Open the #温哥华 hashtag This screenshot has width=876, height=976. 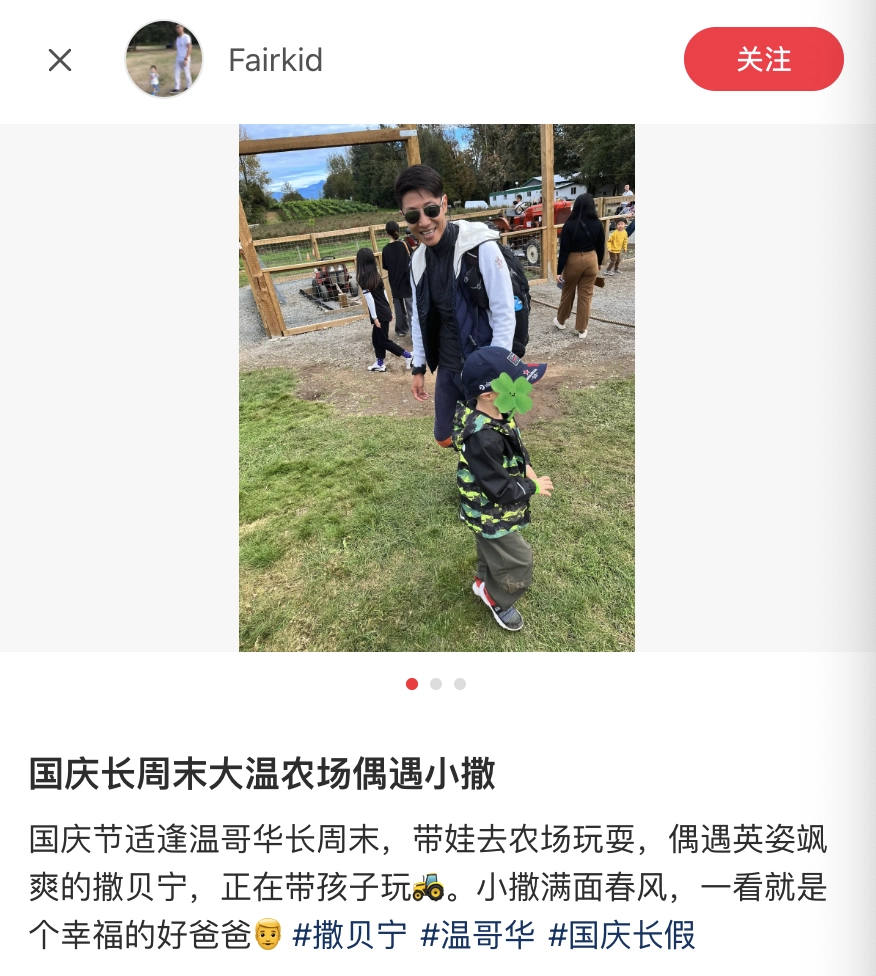[x=478, y=935]
